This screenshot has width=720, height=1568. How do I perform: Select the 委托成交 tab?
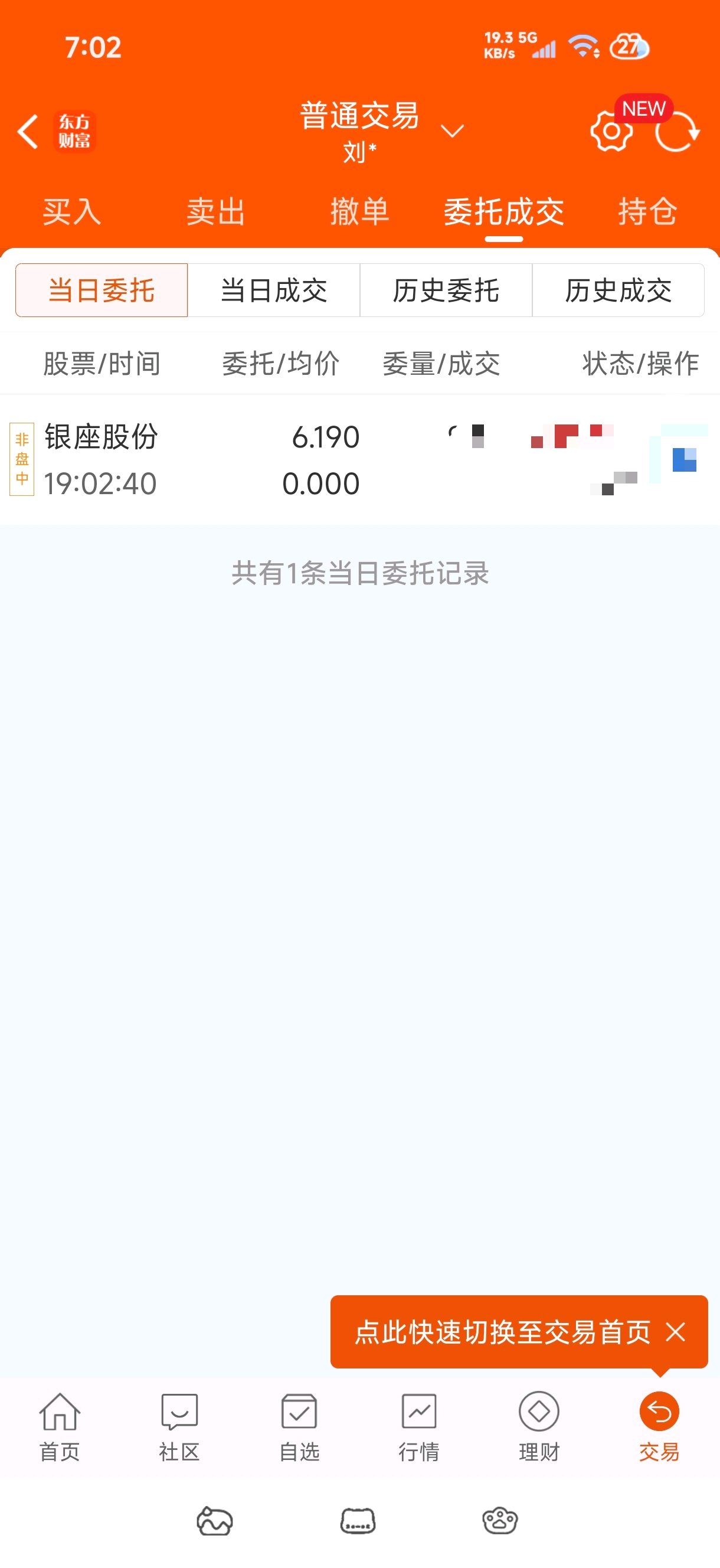pyautogui.click(x=503, y=212)
